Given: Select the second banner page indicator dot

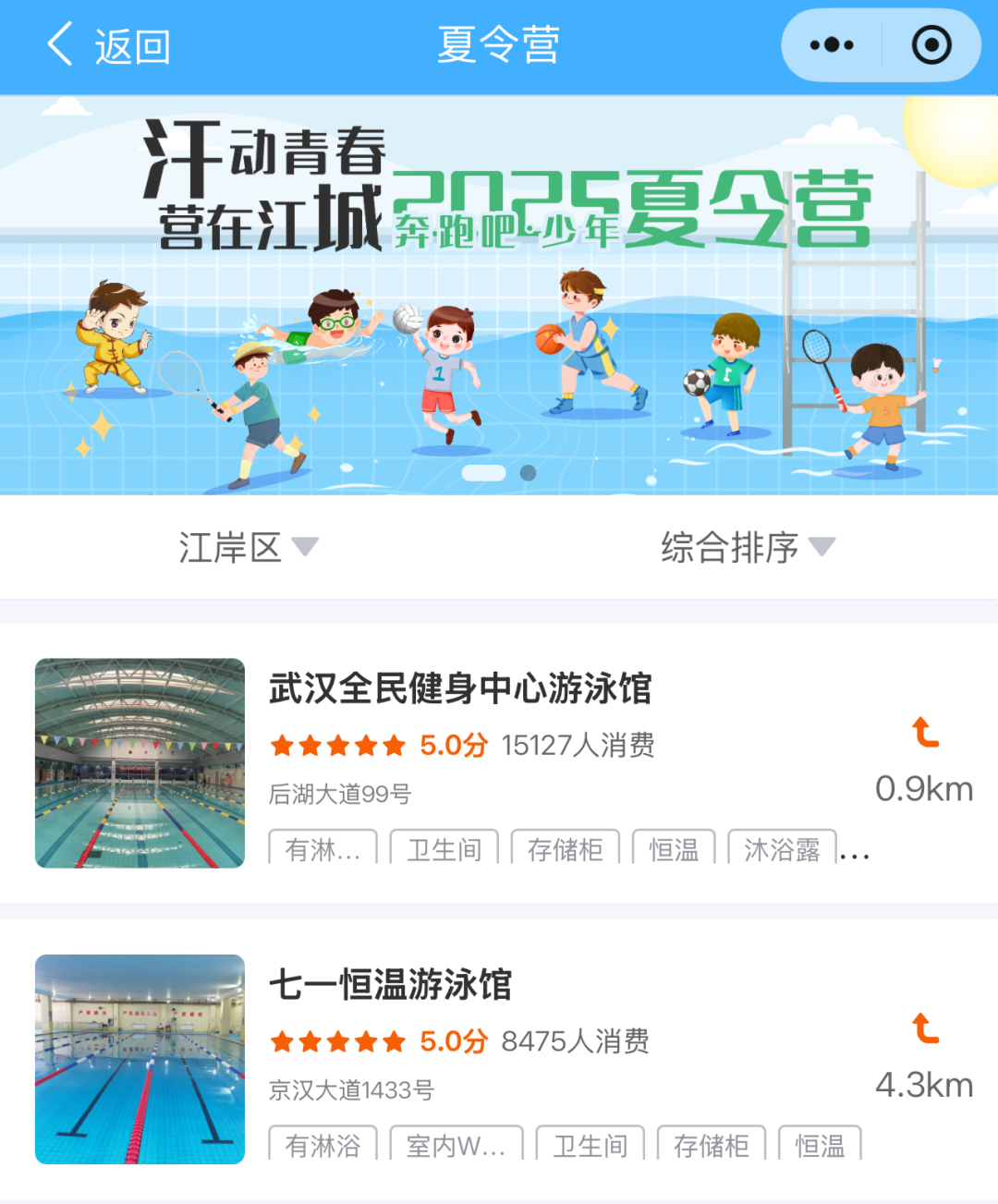Looking at the screenshot, I should pos(528,473).
